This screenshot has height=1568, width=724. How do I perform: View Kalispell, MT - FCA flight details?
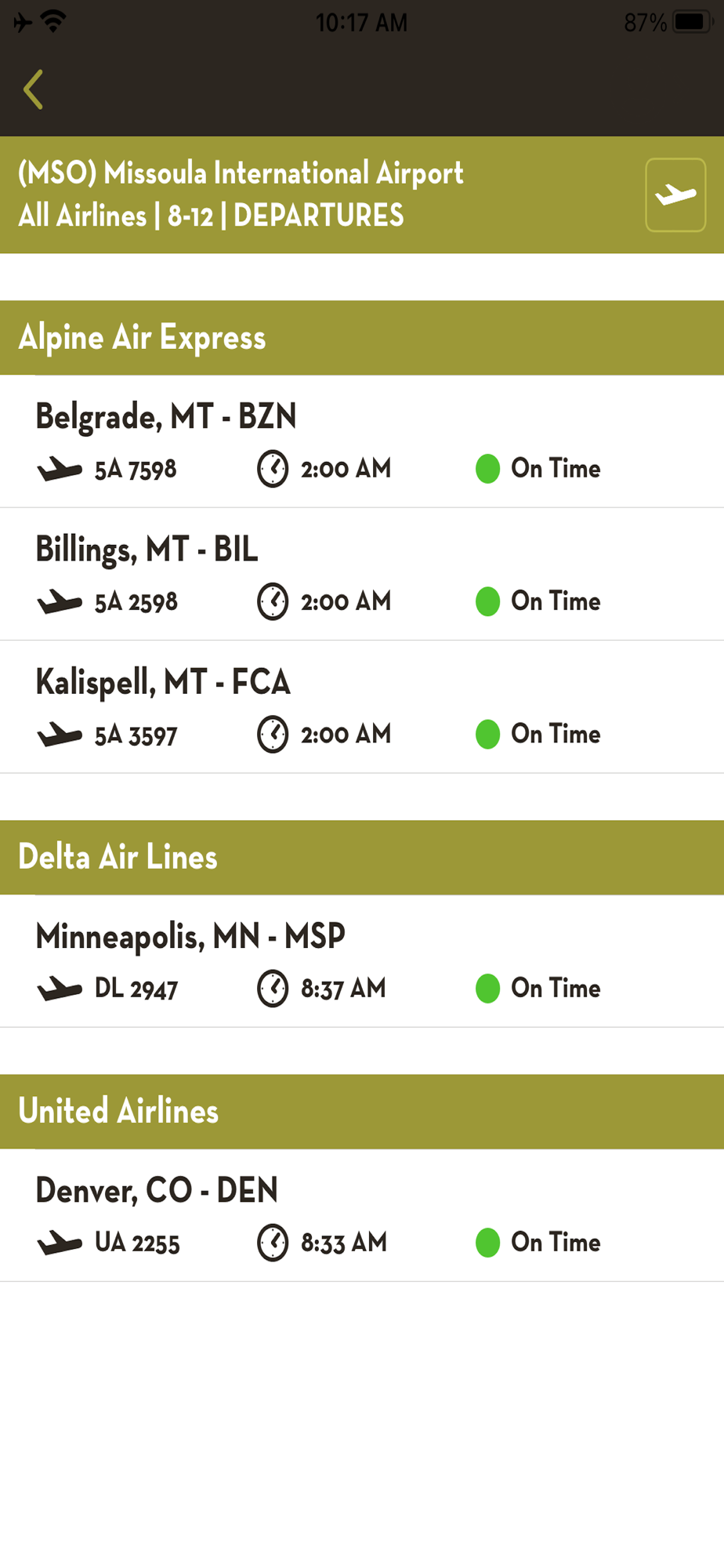pyautogui.click(x=360, y=706)
